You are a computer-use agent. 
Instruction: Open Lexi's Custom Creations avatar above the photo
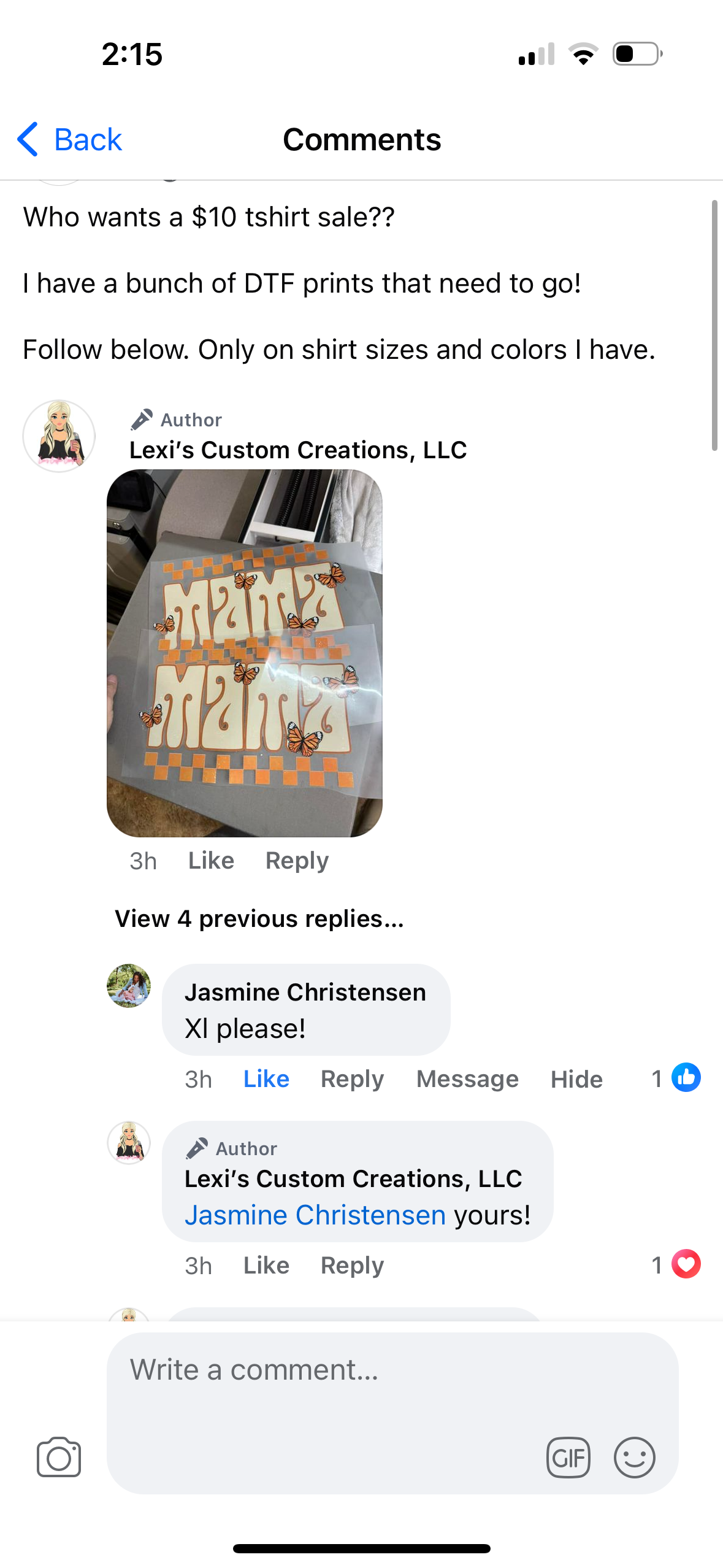coord(59,436)
